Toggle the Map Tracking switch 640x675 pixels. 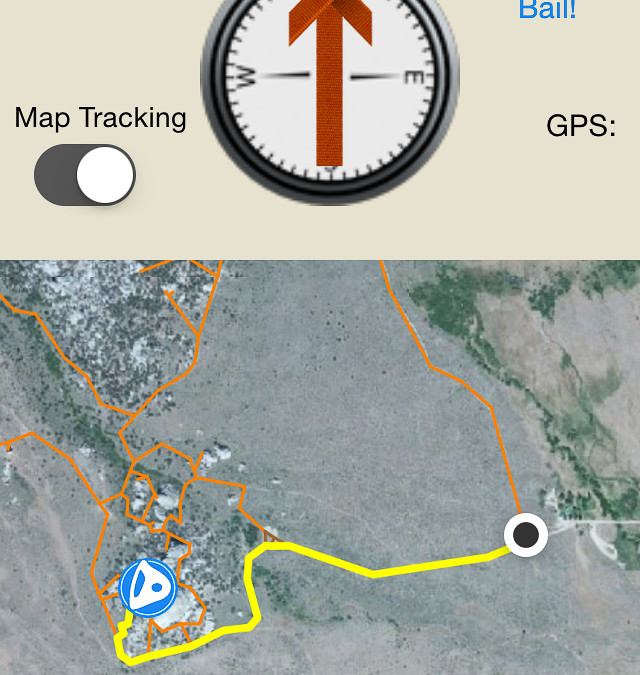click(85, 175)
